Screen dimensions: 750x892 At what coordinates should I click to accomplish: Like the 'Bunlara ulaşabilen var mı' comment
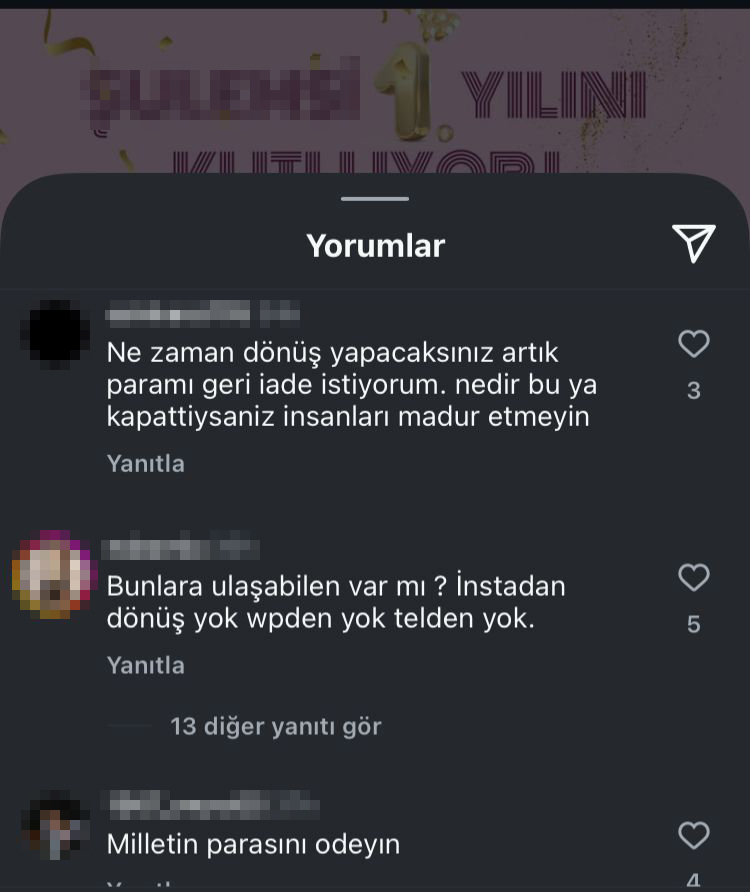pyautogui.click(x=693, y=578)
